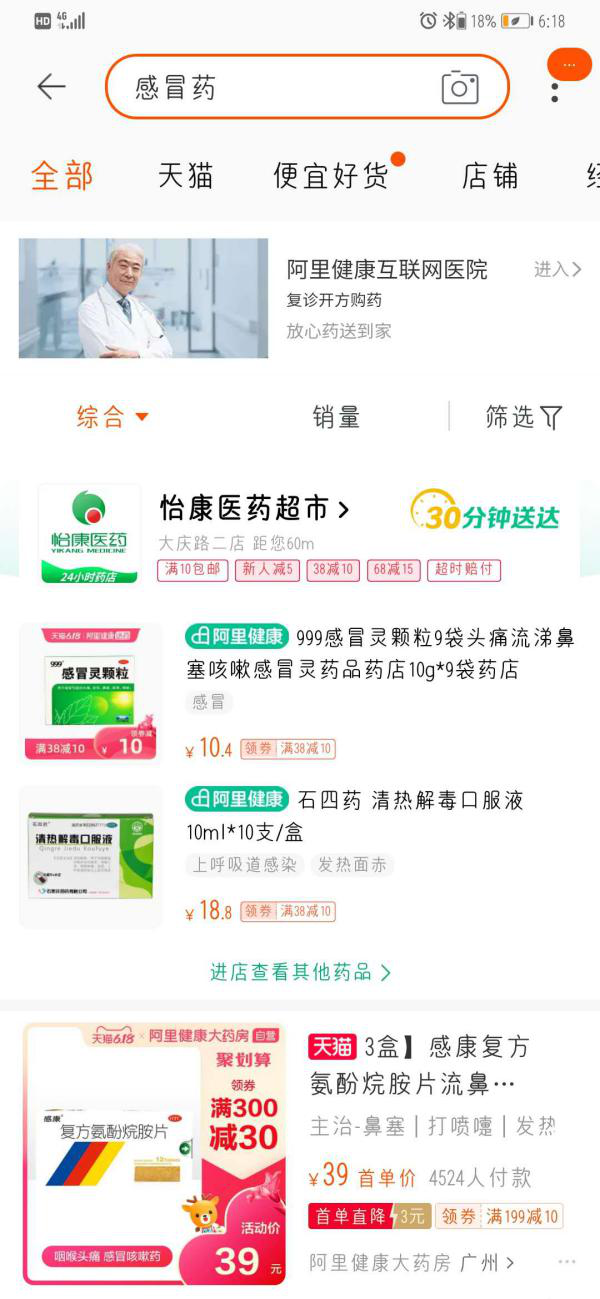Claim the 领券 coupon on 999感冒灵颗粒
Screen dimensions: 600x1299
[x=257, y=748]
